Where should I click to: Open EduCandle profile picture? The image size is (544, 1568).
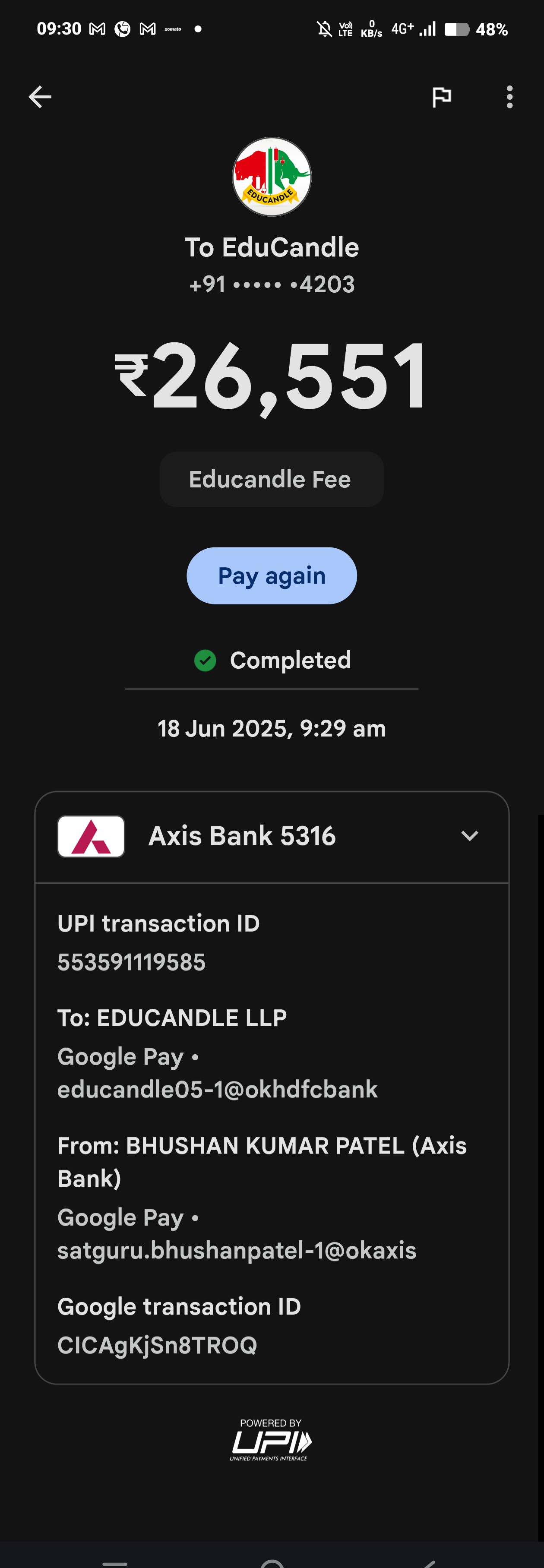[272, 177]
